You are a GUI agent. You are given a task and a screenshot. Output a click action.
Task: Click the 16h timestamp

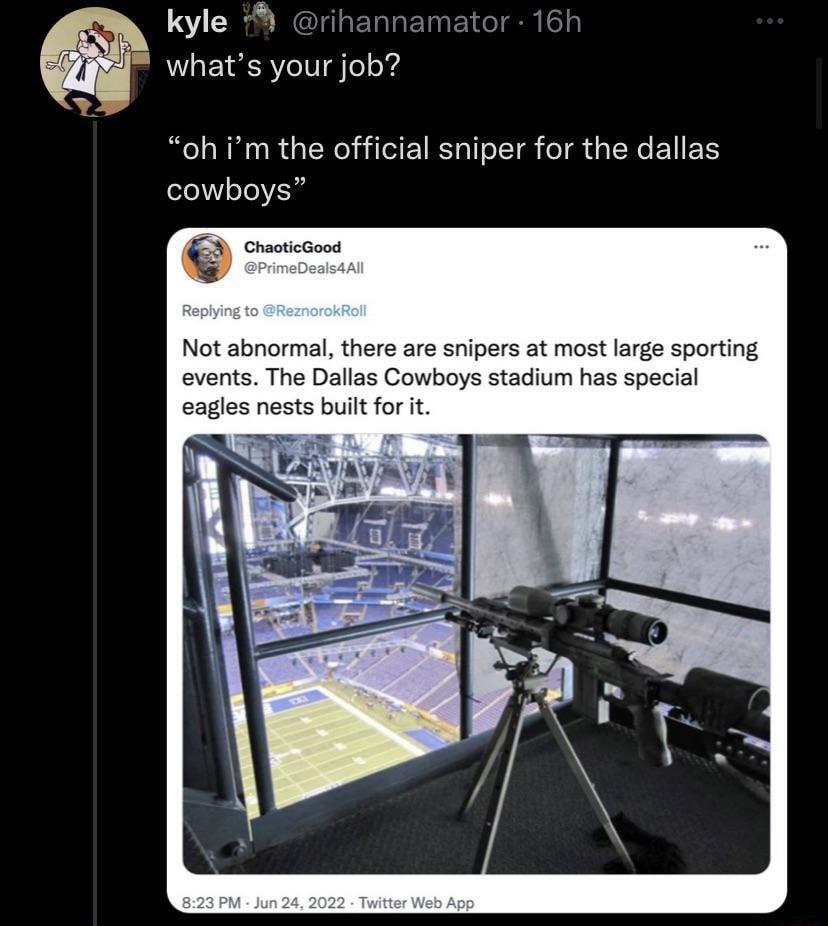[x=561, y=20]
